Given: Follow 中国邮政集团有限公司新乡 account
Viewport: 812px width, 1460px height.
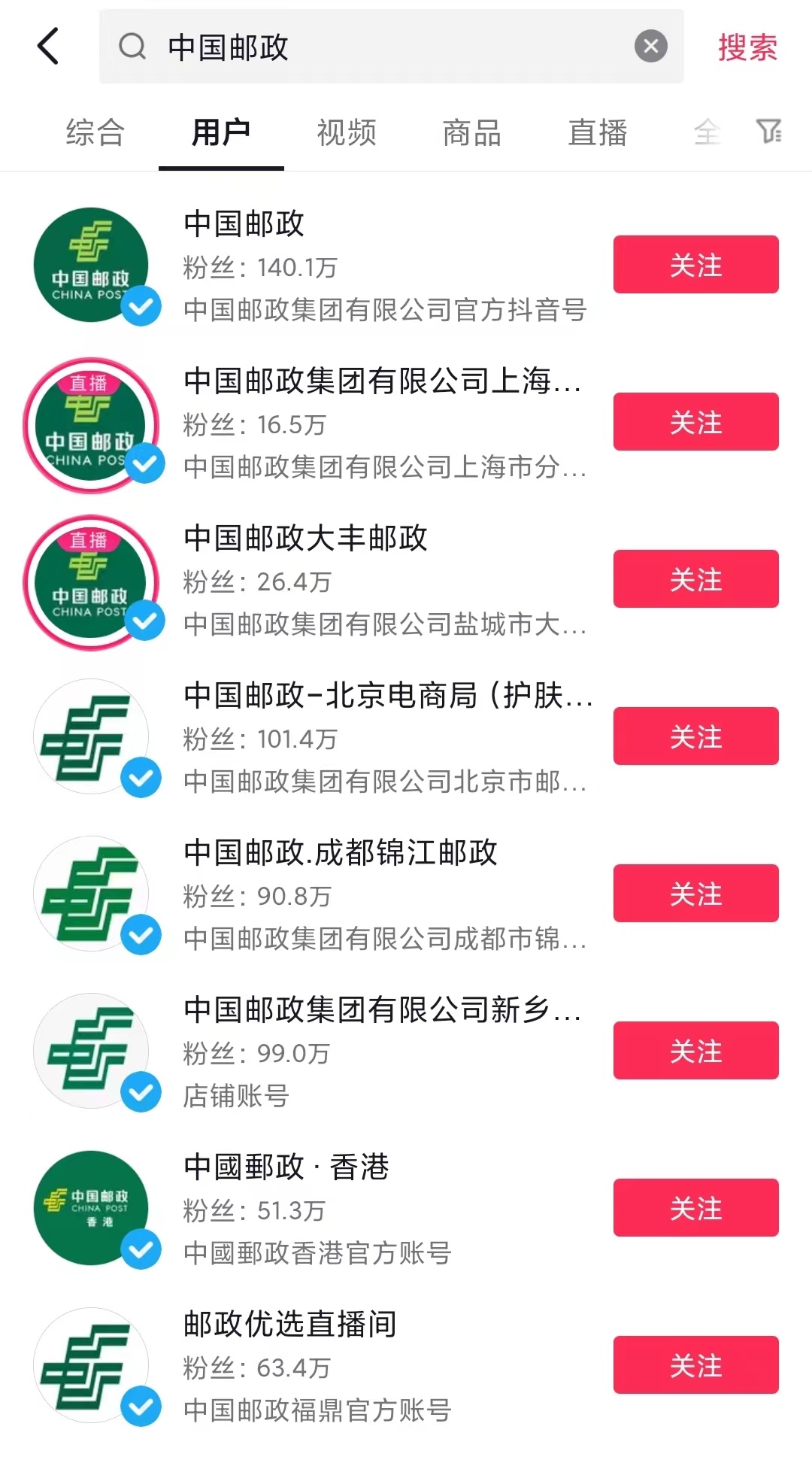Looking at the screenshot, I should pos(696,1051).
